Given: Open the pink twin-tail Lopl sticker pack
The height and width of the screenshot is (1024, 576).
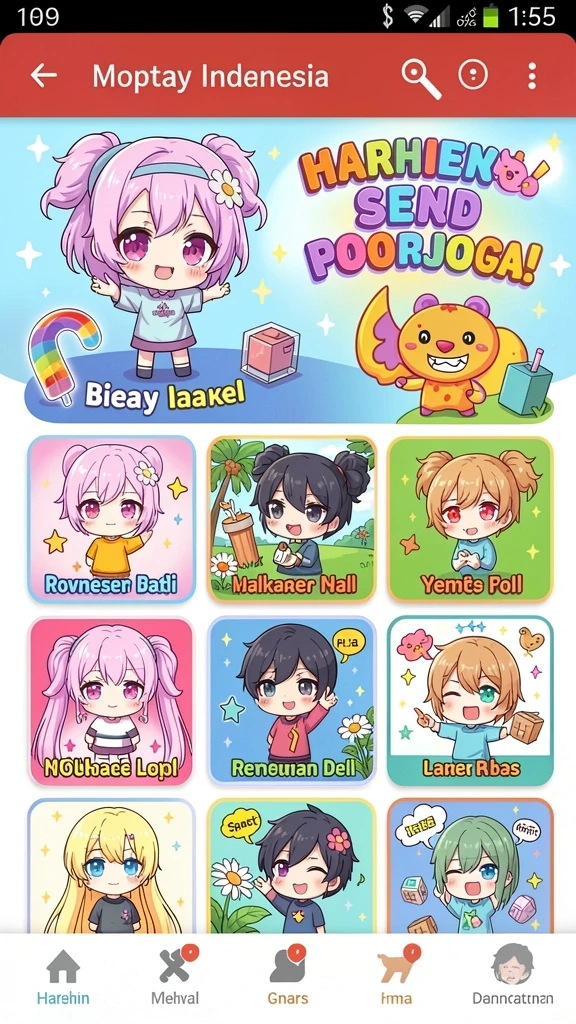Looking at the screenshot, I should [x=111, y=701].
